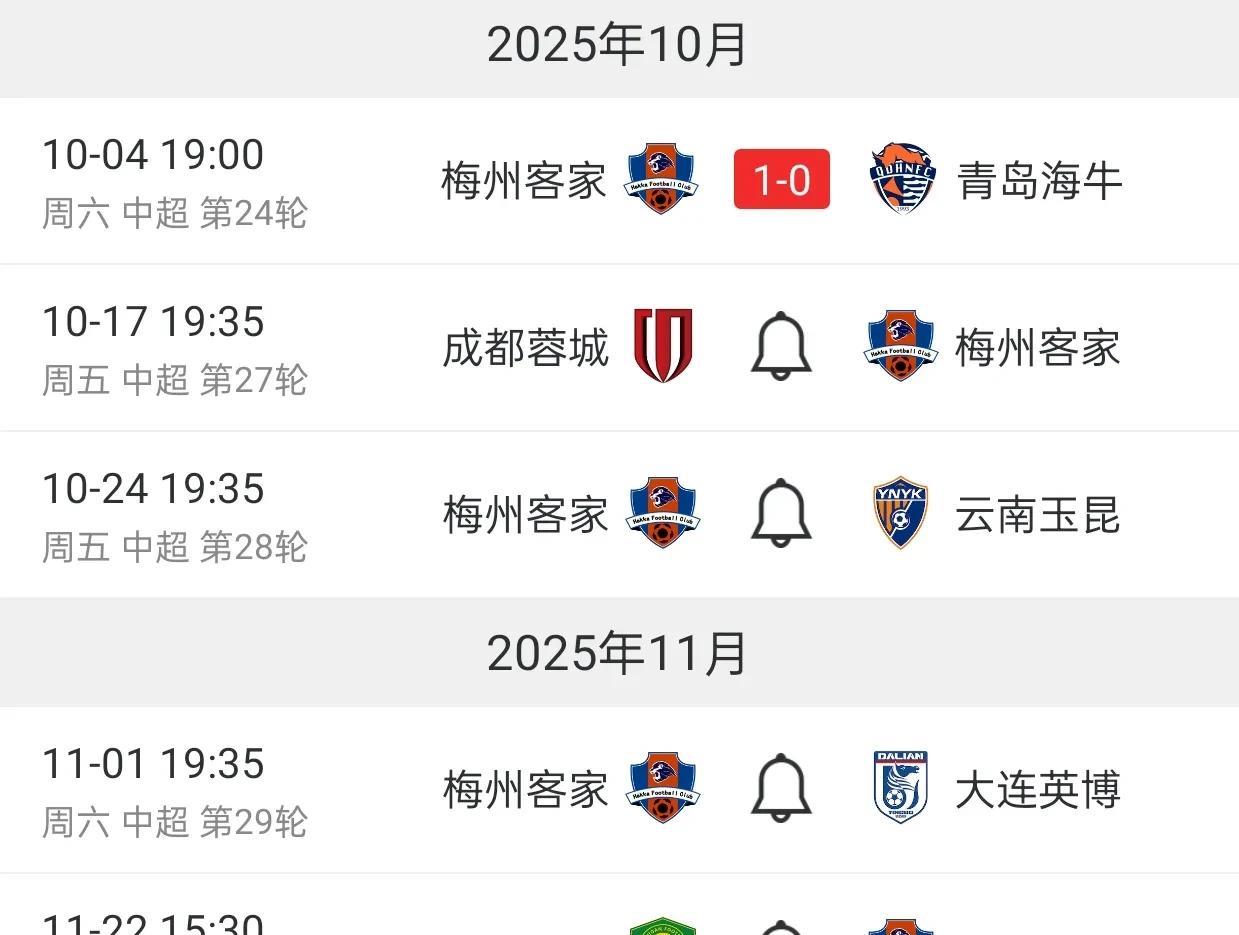Open the 11-01 大连英博 match row
The image size is (1239, 935).
click(619, 790)
